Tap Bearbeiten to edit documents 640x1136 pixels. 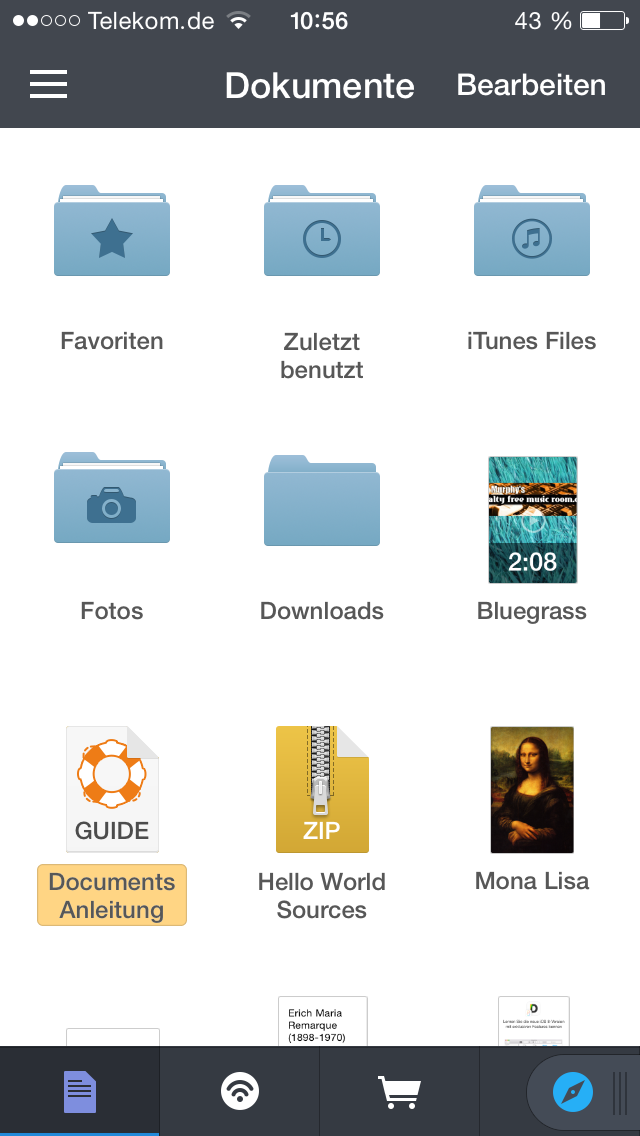click(x=531, y=86)
